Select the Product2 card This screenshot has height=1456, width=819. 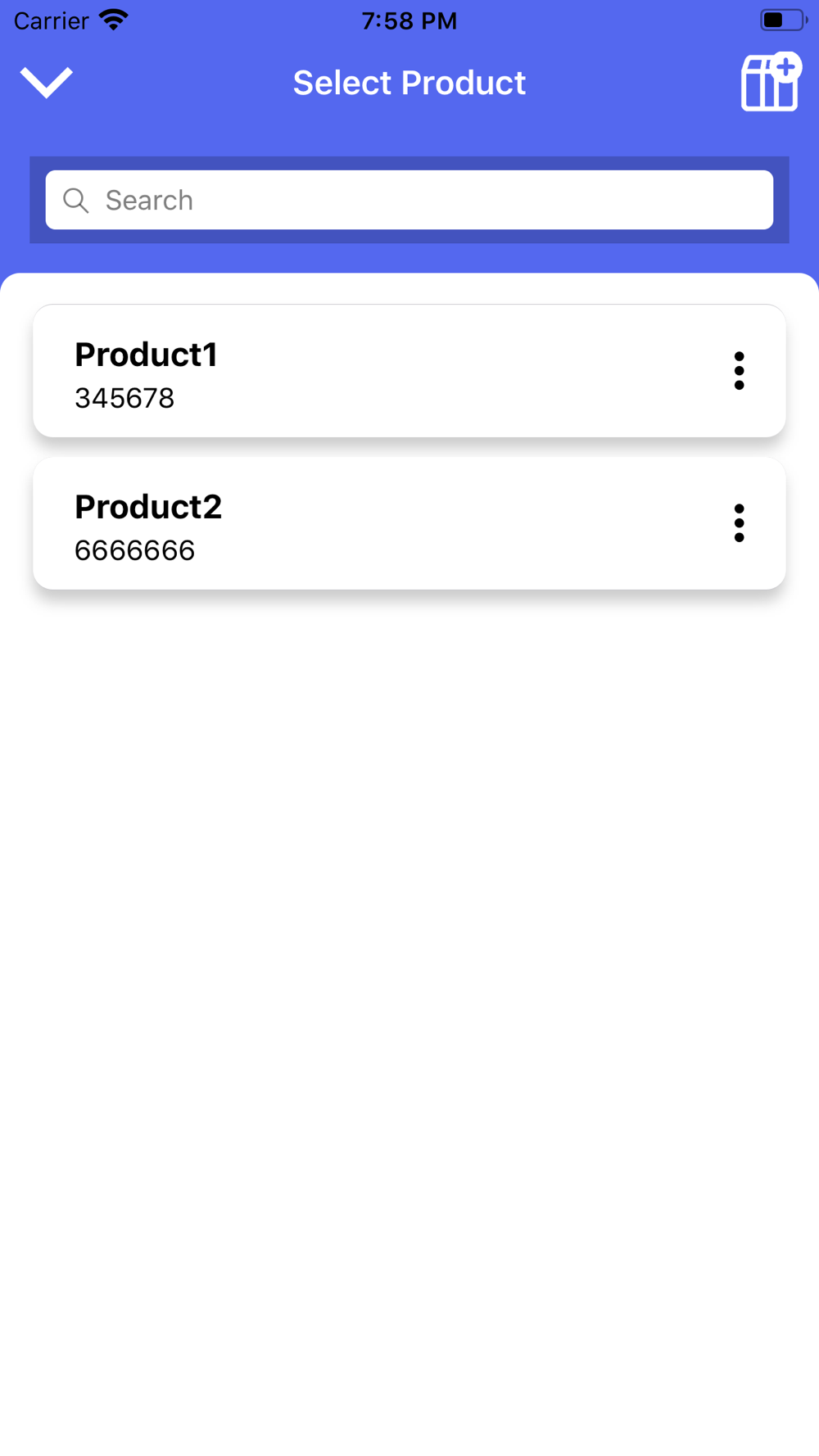click(x=409, y=523)
